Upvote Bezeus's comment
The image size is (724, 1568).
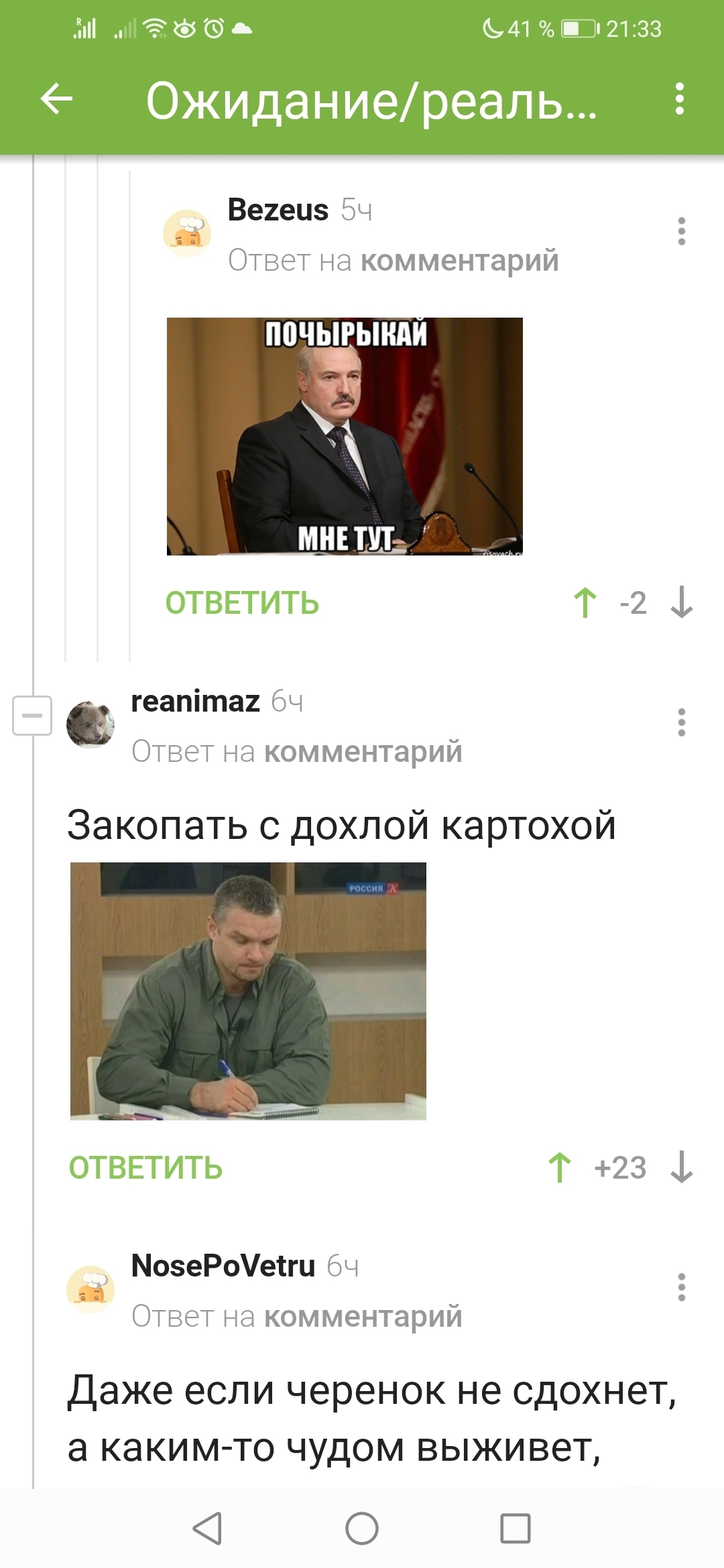click(585, 602)
